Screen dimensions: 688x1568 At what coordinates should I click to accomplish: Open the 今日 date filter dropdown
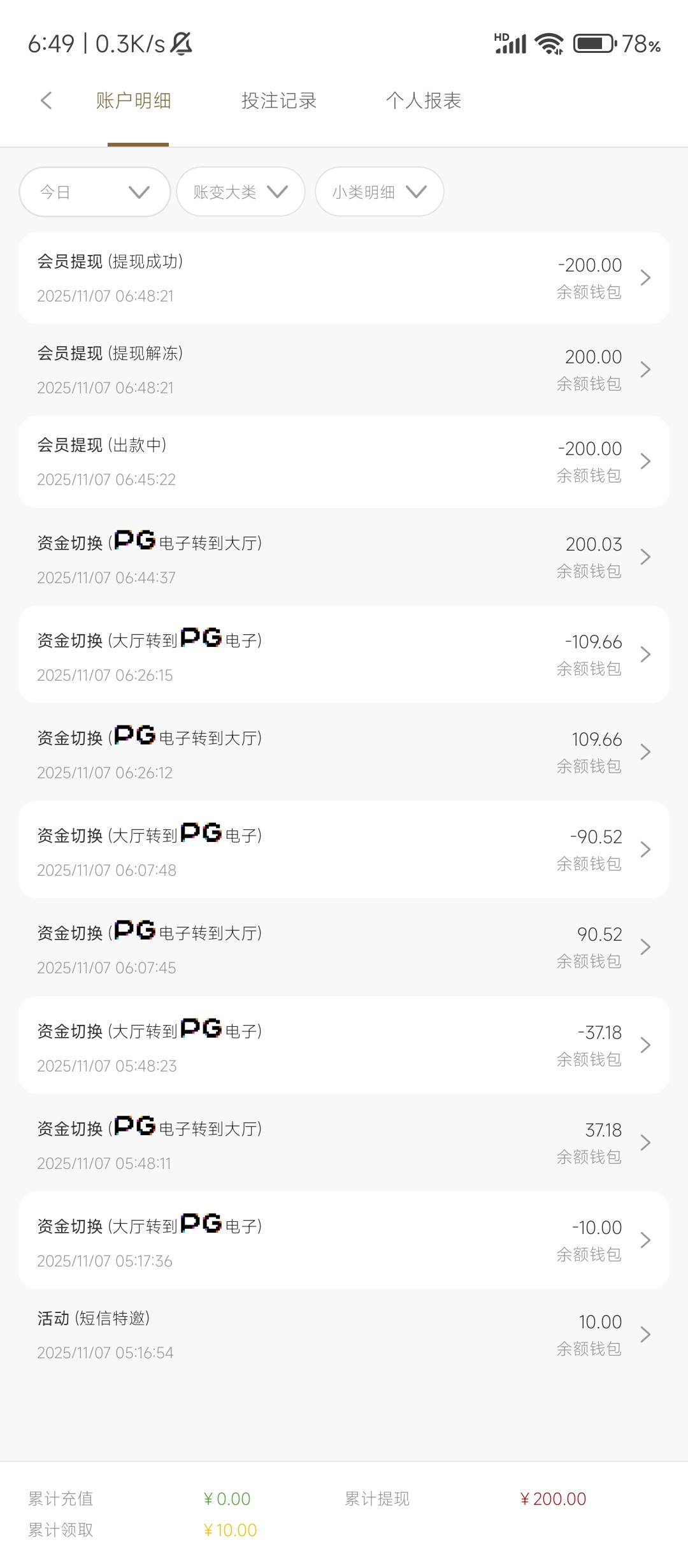click(x=94, y=191)
